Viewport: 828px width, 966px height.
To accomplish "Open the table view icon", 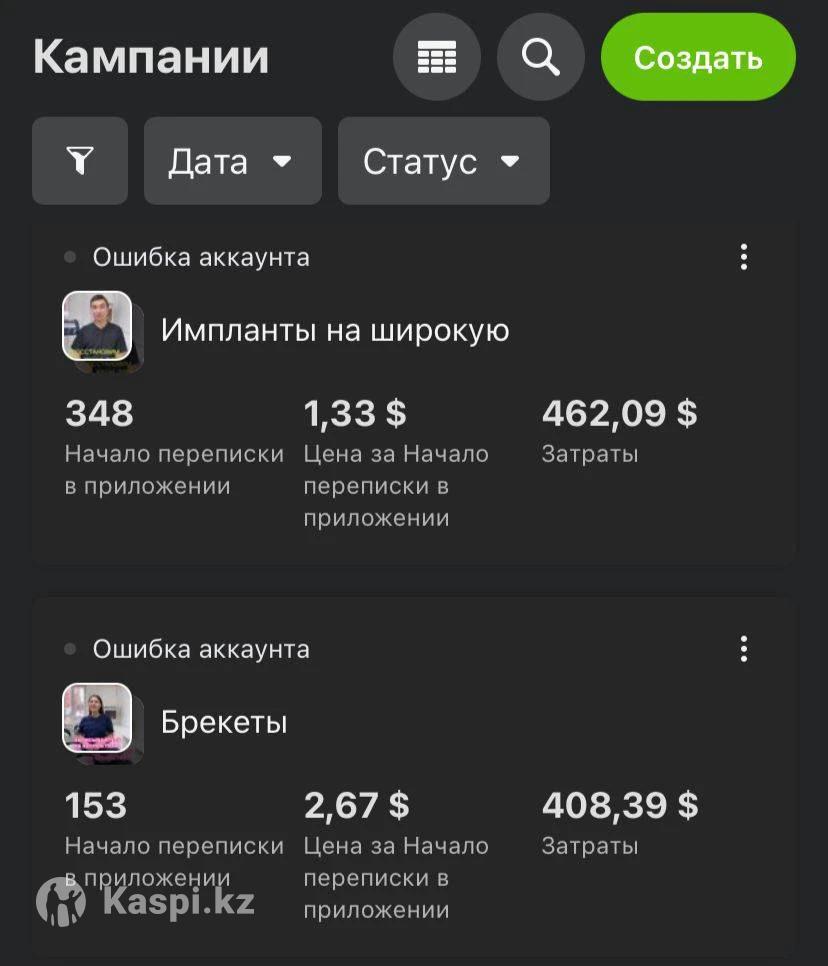I will pos(437,57).
